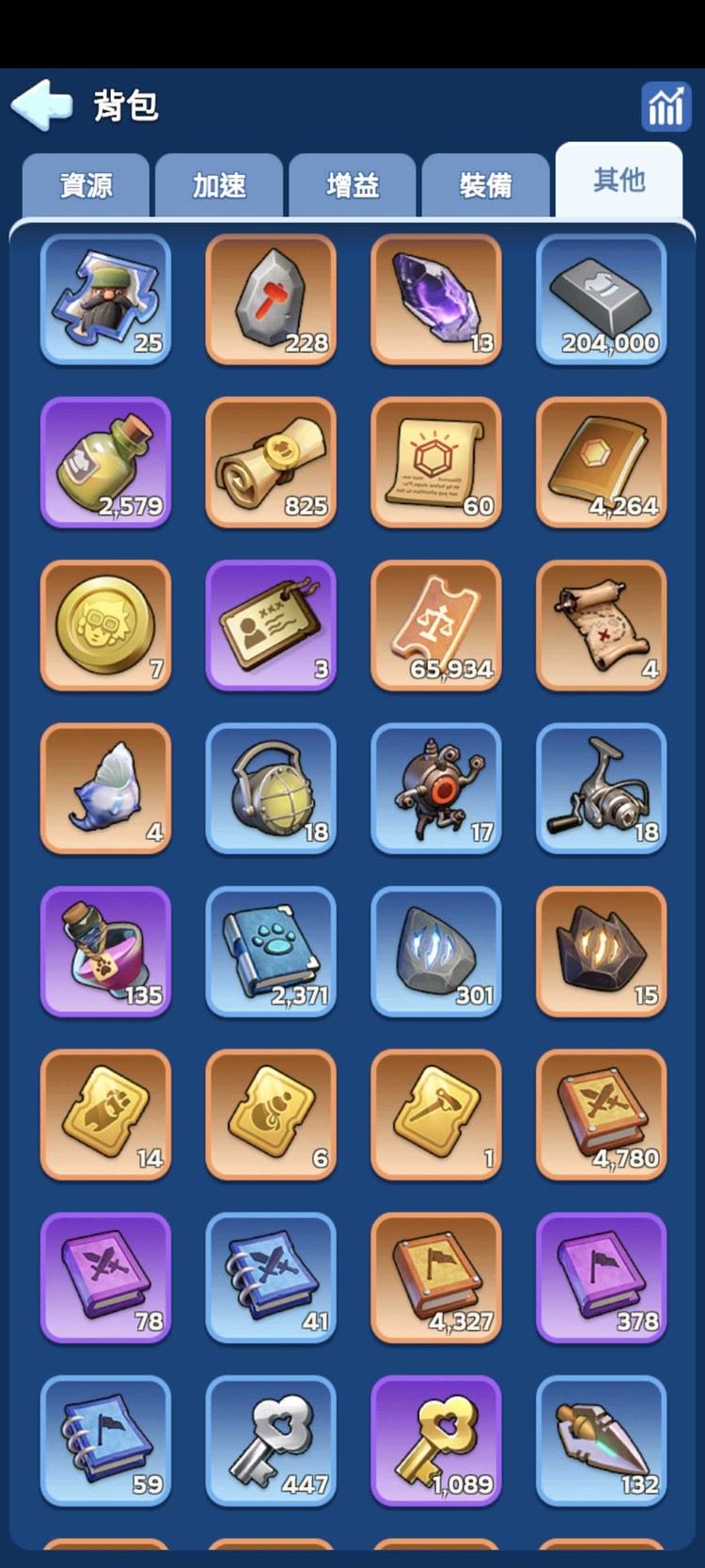Open the scales ticket item with 65,934
The width and height of the screenshot is (705, 1568).
[x=436, y=625]
